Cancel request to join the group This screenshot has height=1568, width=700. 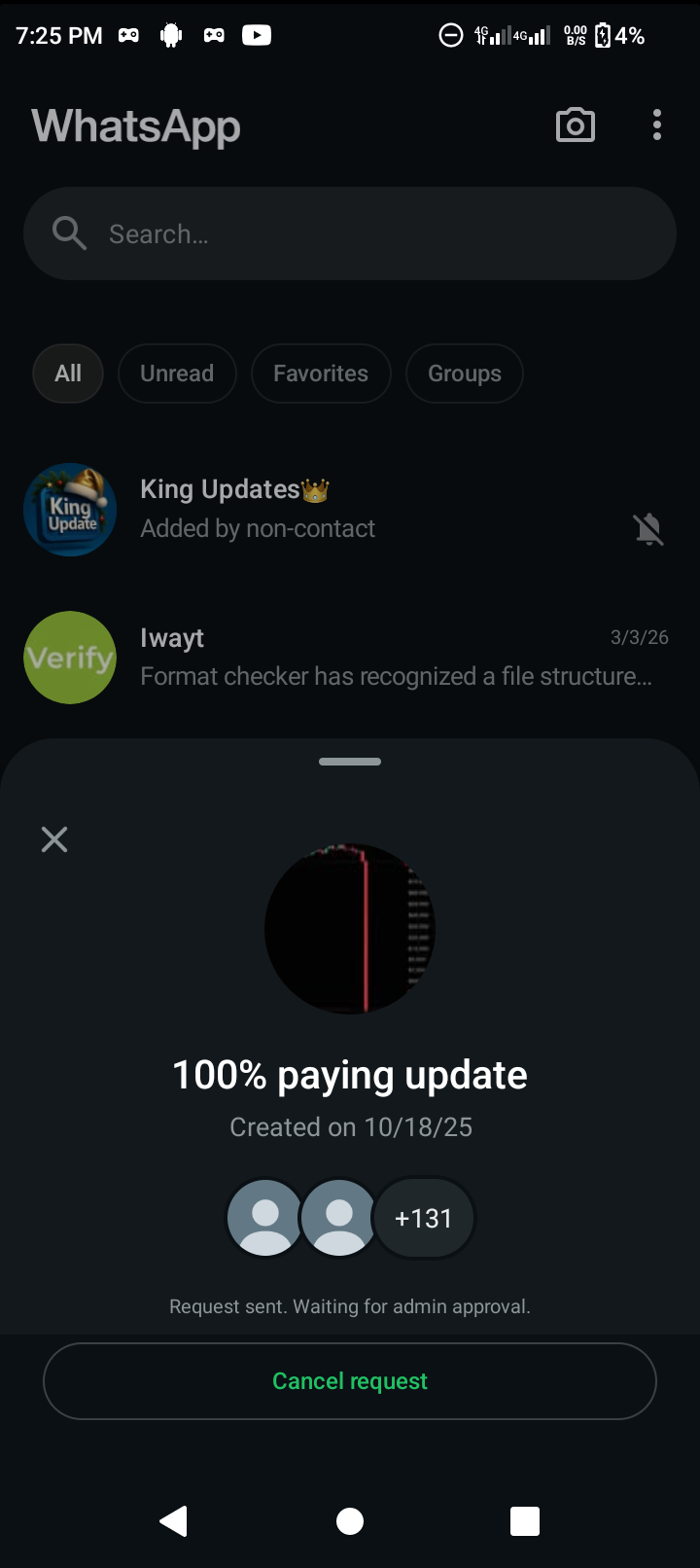(350, 1381)
